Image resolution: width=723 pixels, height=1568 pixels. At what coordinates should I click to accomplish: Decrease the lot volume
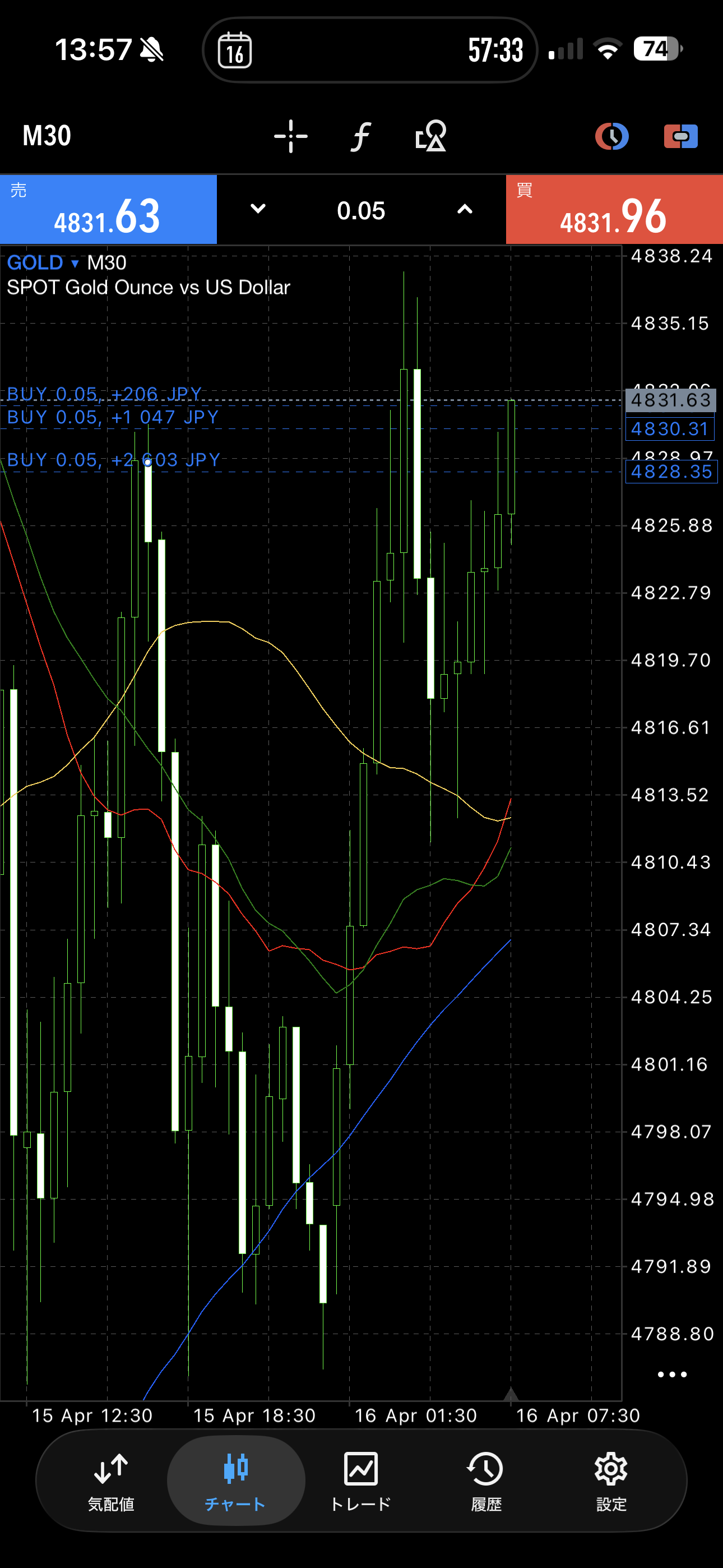tap(258, 209)
